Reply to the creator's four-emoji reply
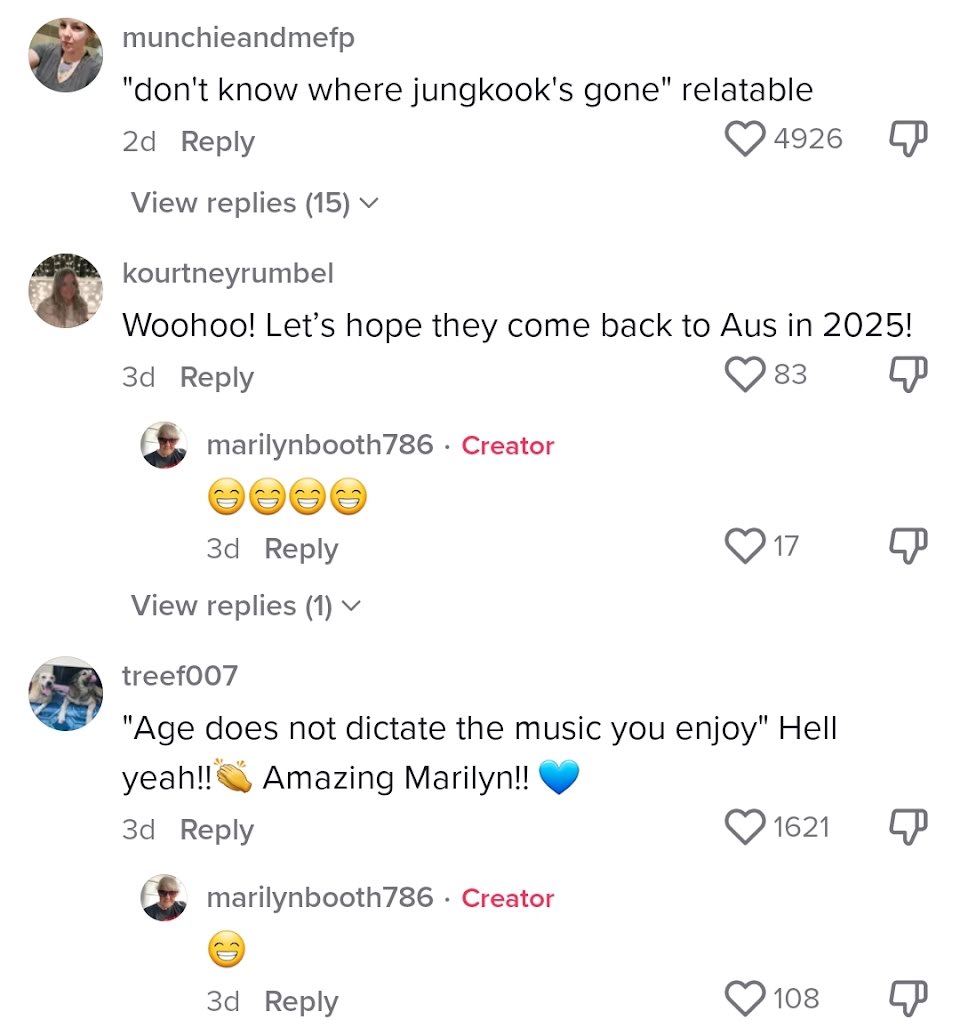The width and height of the screenshot is (960, 1028). [301, 549]
